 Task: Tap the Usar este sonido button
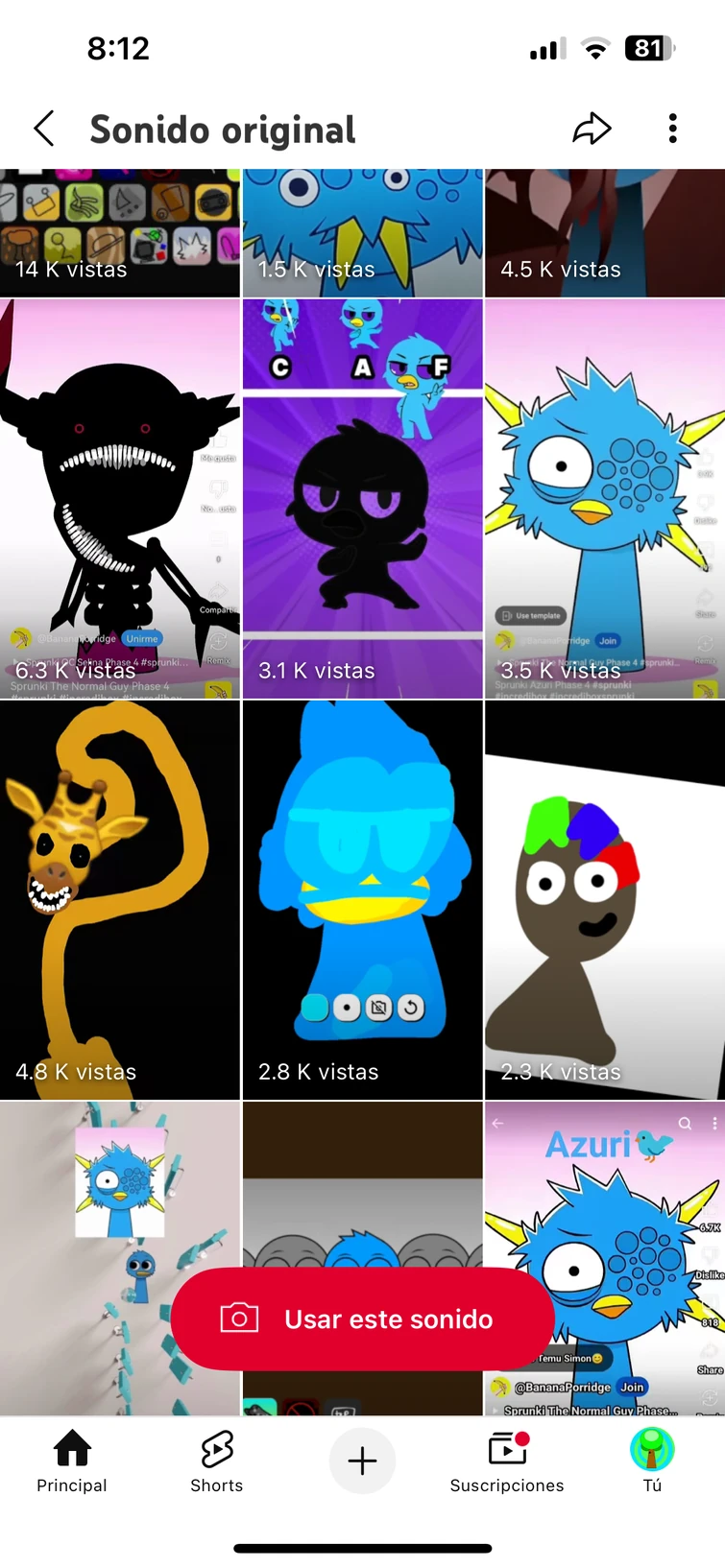(x=362, y=1319)
